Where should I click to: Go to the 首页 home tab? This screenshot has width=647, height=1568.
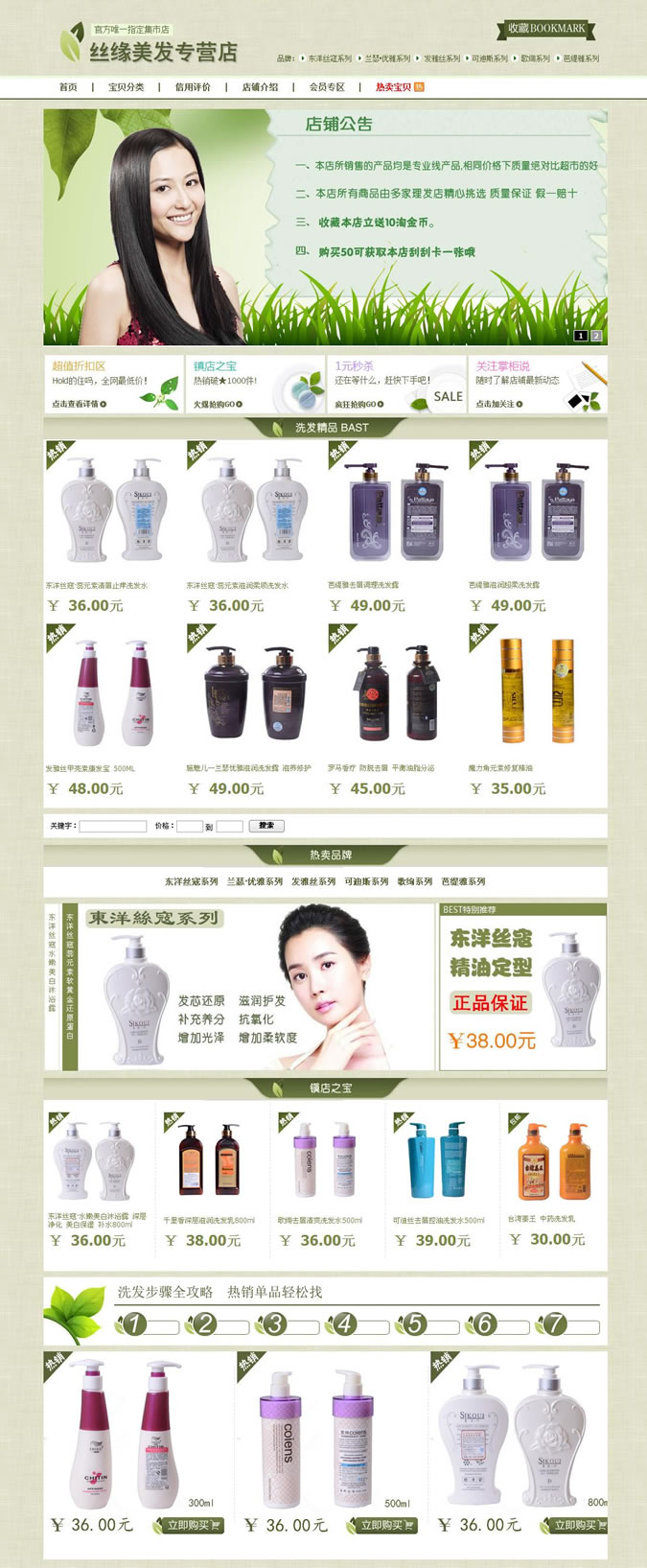(x=68, y=87)
